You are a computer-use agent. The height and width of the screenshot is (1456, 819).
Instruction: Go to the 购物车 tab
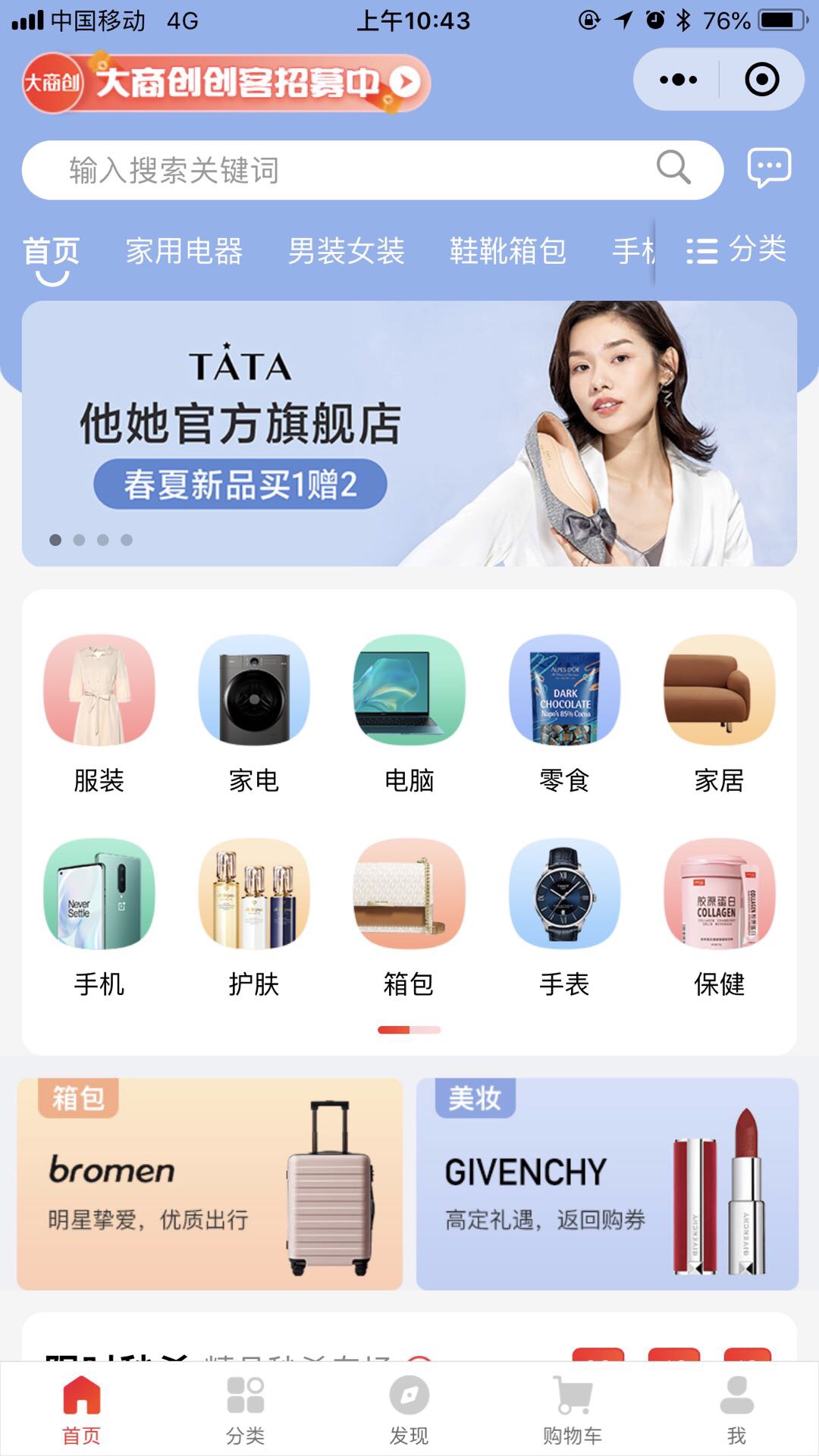point(573,1409)
